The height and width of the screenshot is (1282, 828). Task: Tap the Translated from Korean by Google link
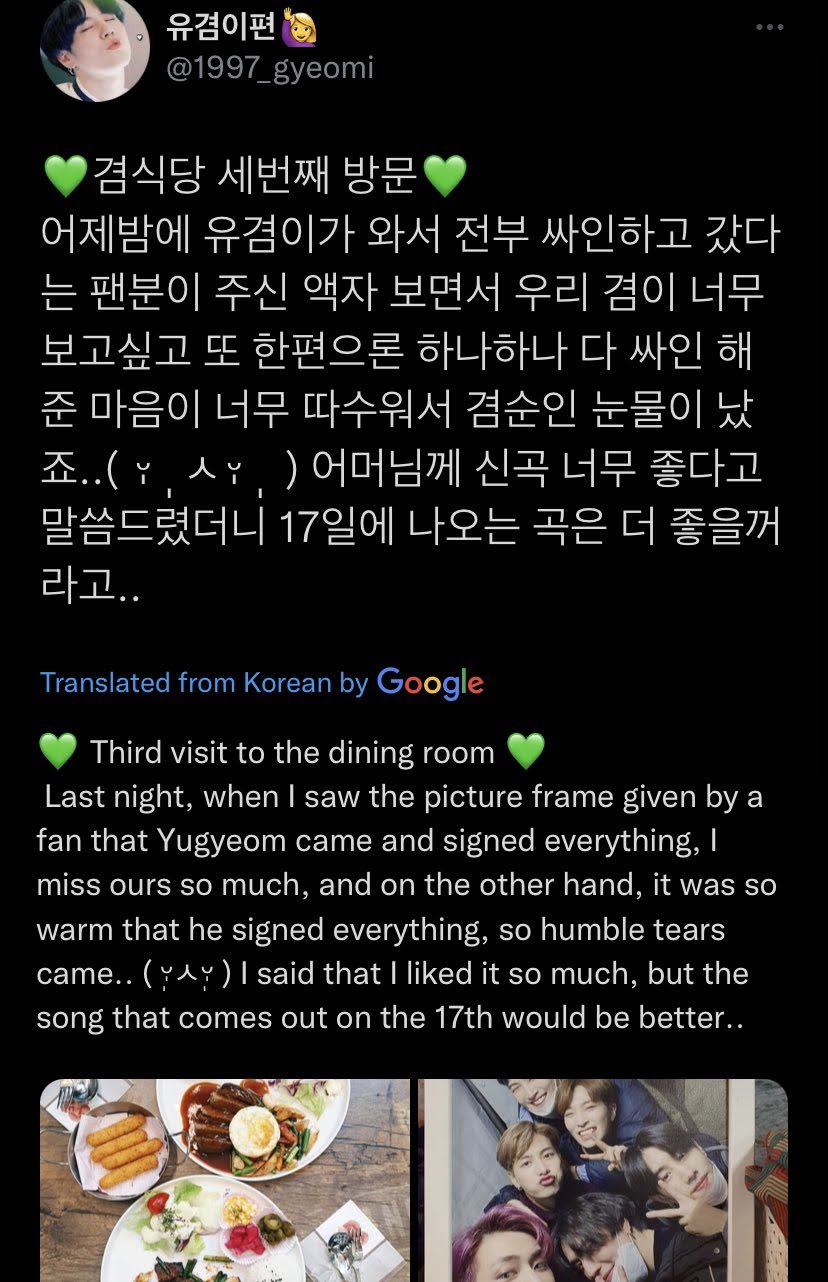[x=262, y=683]
